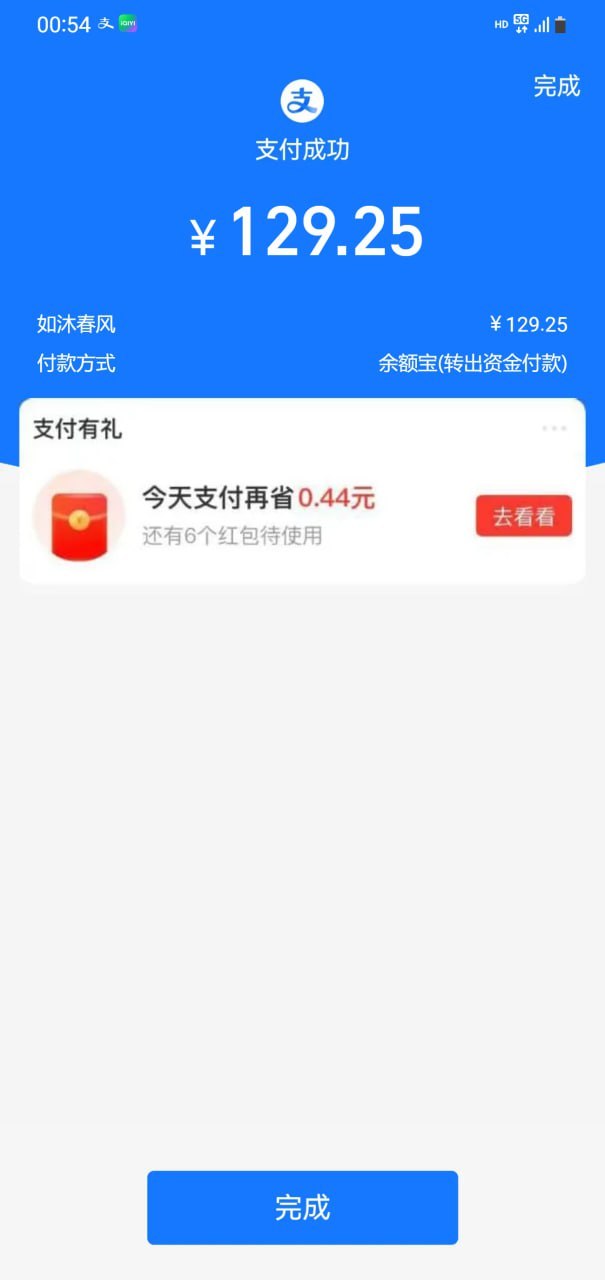Open the 今天支付再省0.44元 red packet offer
Screen dimensions: 605x1280
click(258, 497)
